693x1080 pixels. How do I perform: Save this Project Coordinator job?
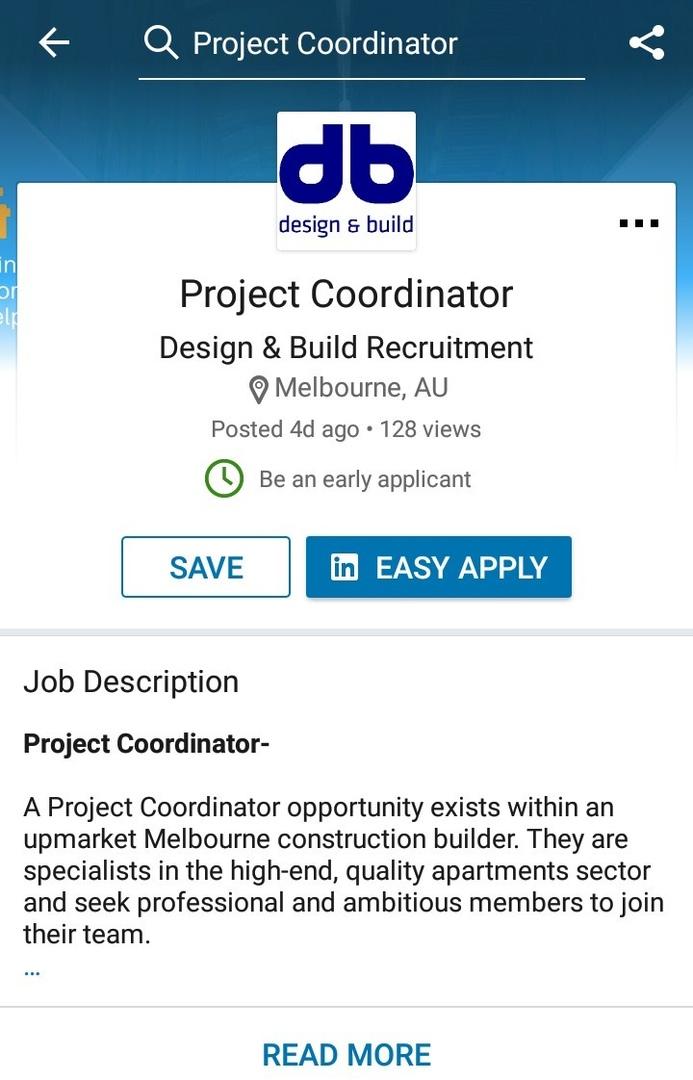pos(206,567)
